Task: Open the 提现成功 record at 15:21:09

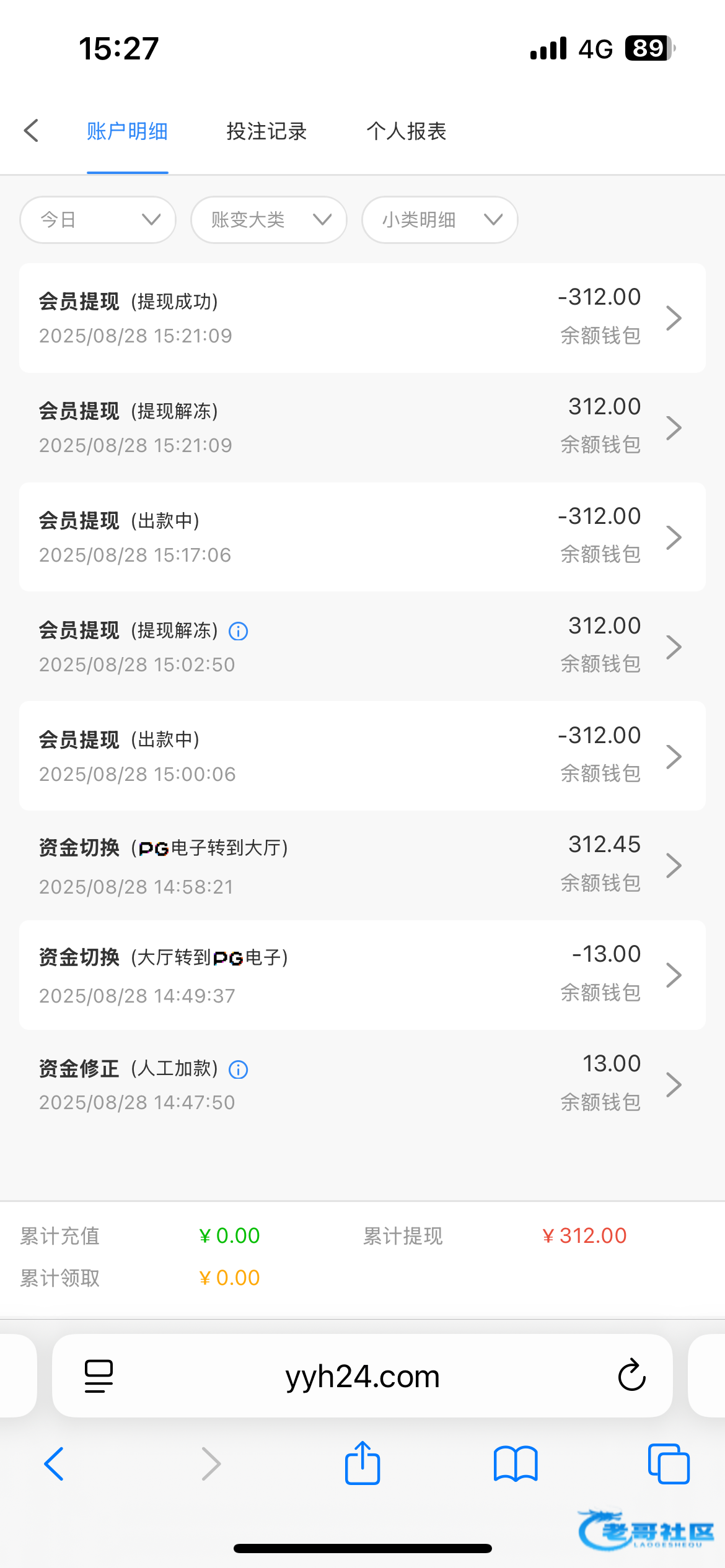Action: click(362, 318)
